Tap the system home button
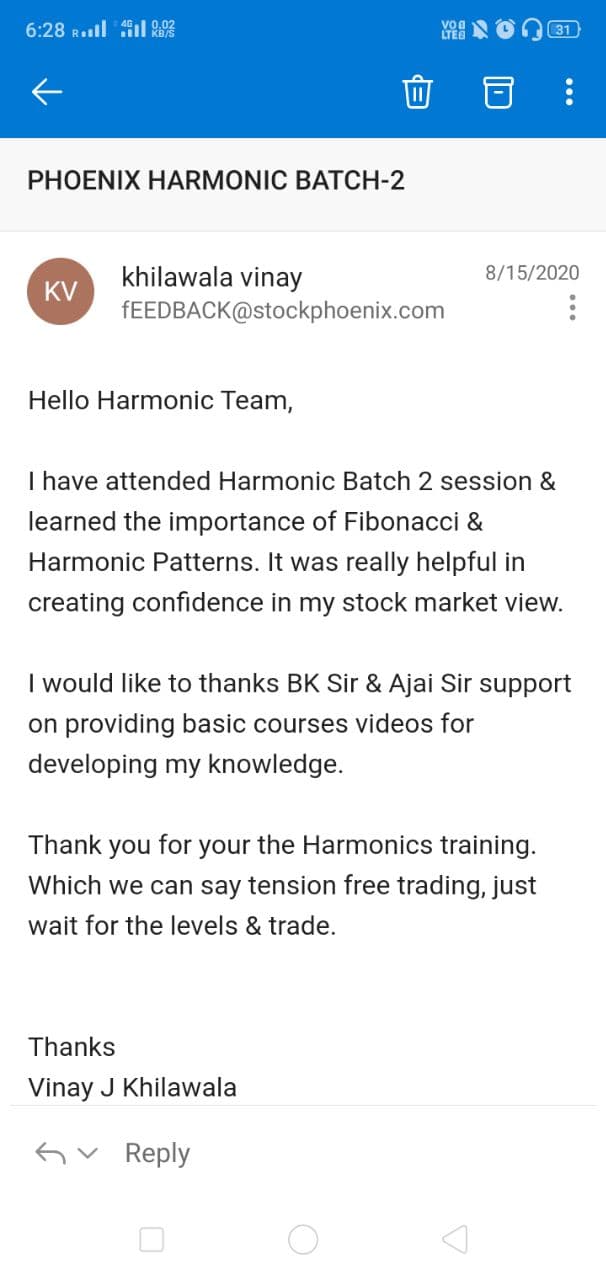The height and width of the screenshot is (1280, 606). pyautogui.click(x=303, y=1240)
